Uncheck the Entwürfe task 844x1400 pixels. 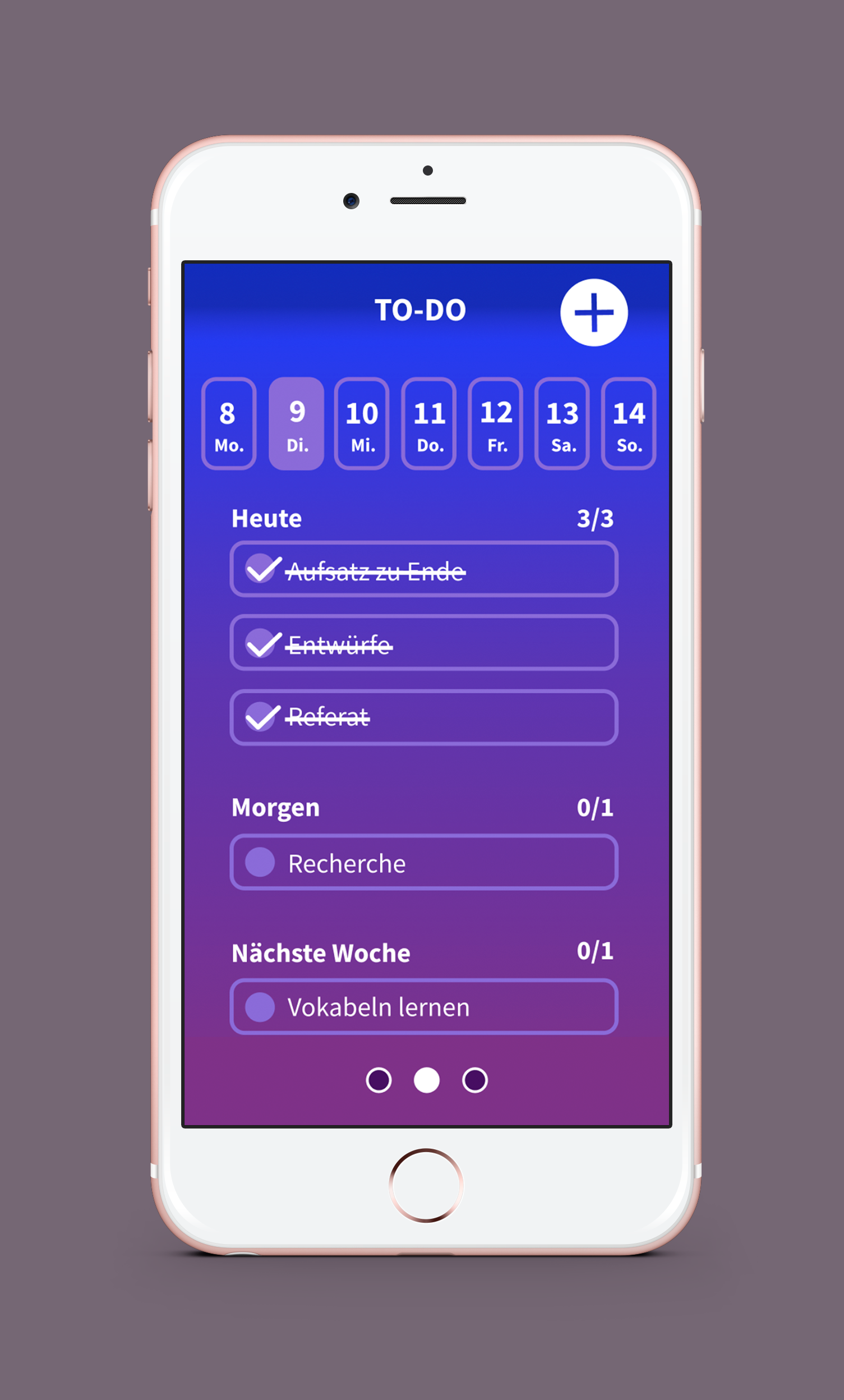(x=261, y=643)
